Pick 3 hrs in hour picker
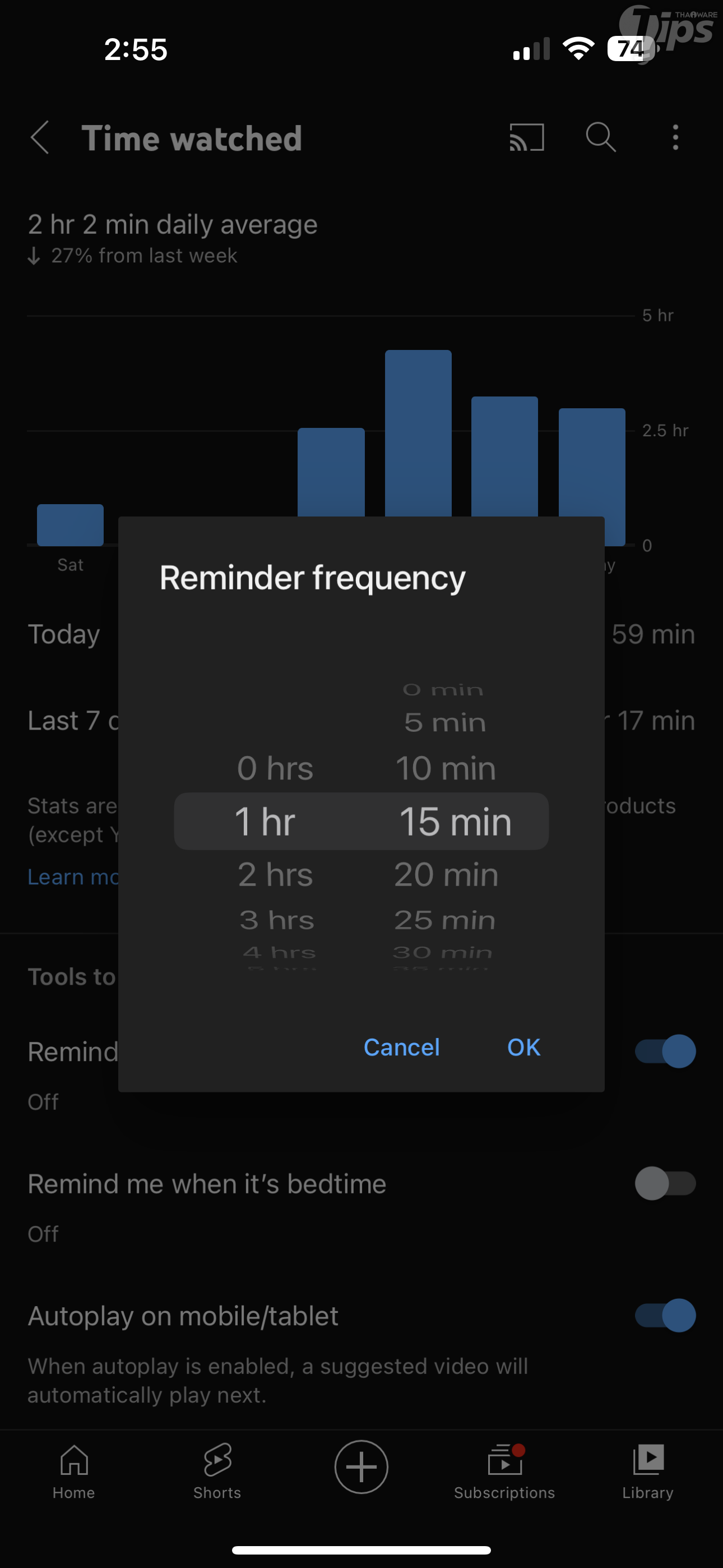Viewport: 723px width, 1568px height. 276,920
